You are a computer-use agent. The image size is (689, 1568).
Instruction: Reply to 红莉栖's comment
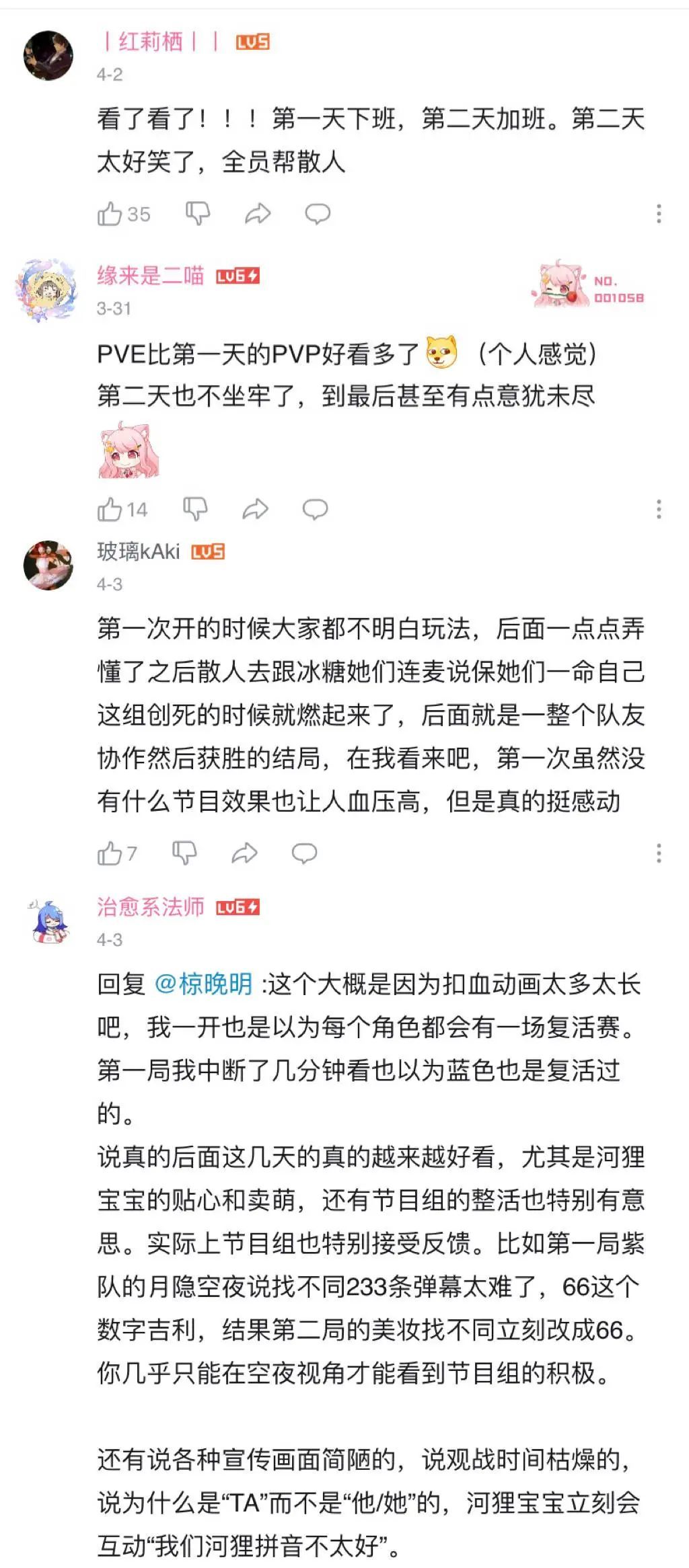point(318,214)
